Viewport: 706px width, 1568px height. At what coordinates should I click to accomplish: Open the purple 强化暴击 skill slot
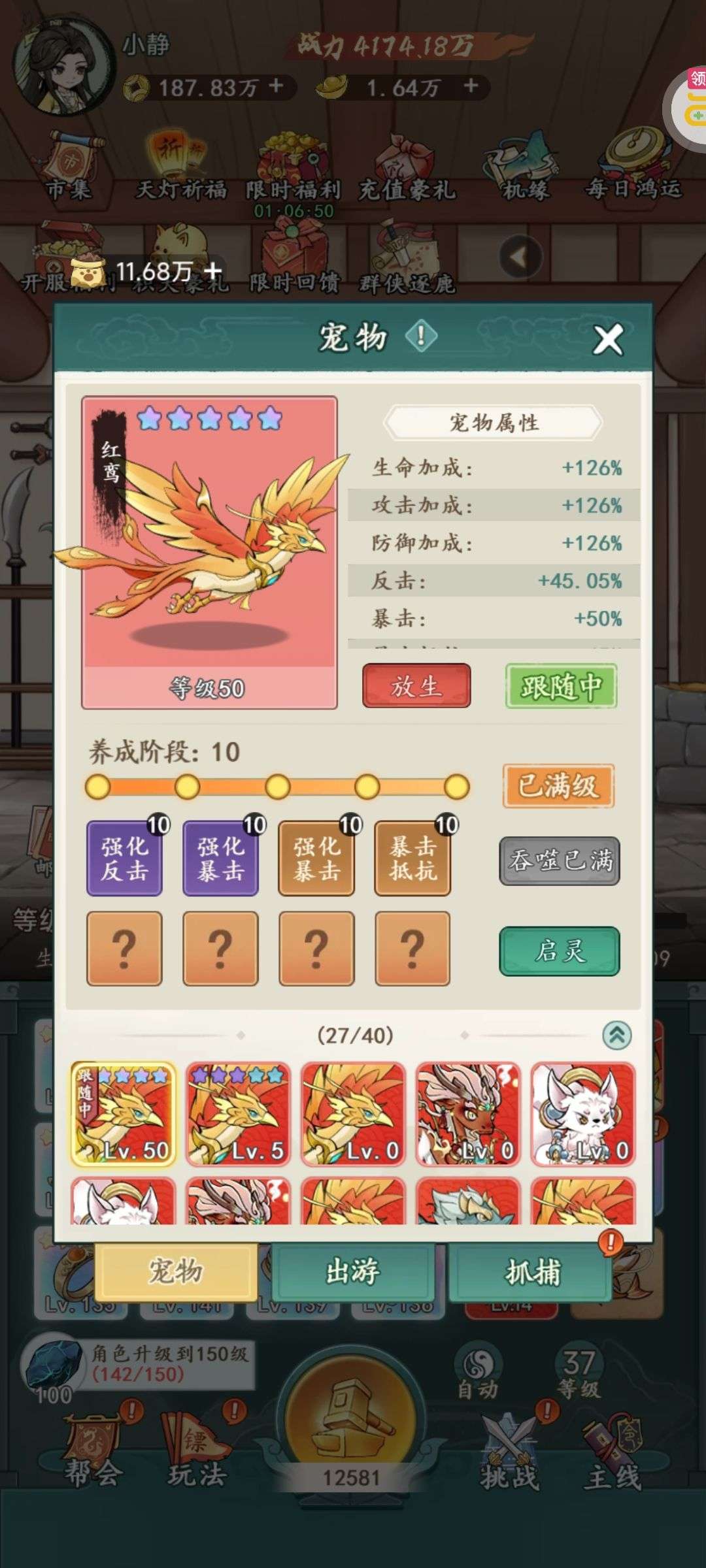[221, 858]
